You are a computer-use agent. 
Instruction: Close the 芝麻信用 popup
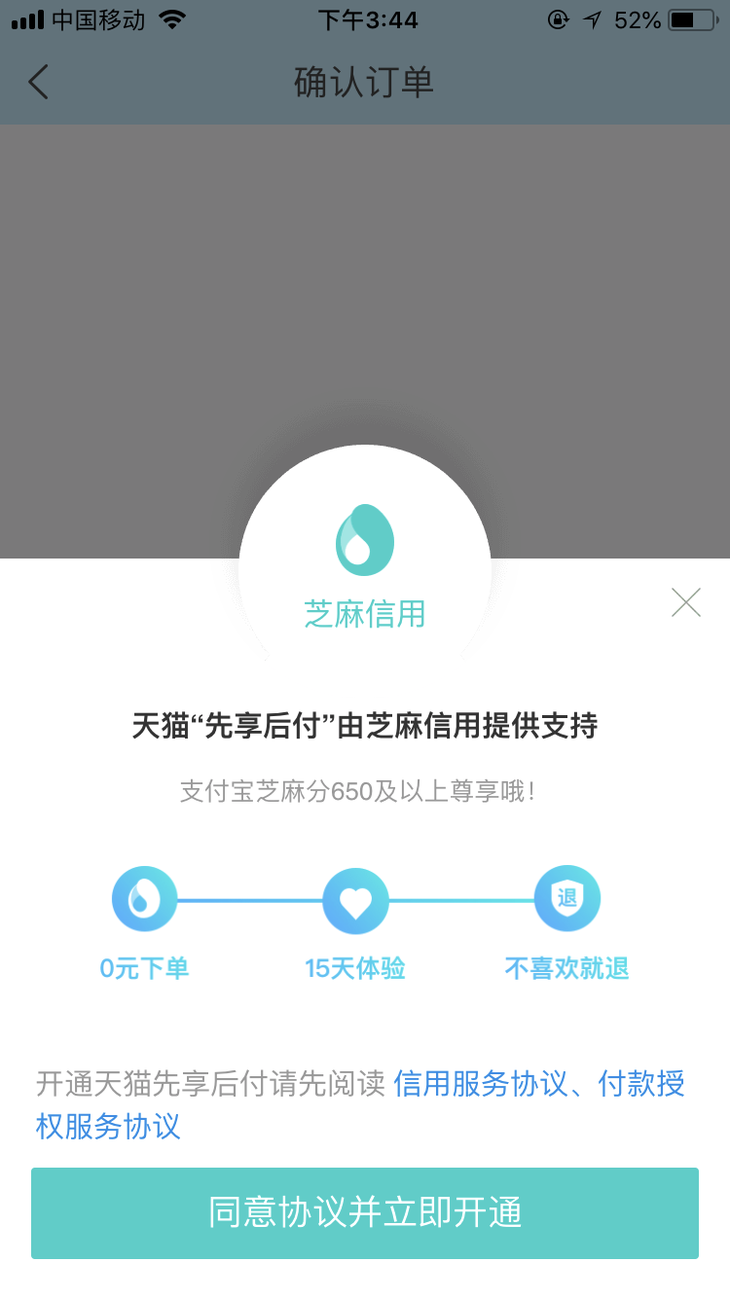point(686,602)
